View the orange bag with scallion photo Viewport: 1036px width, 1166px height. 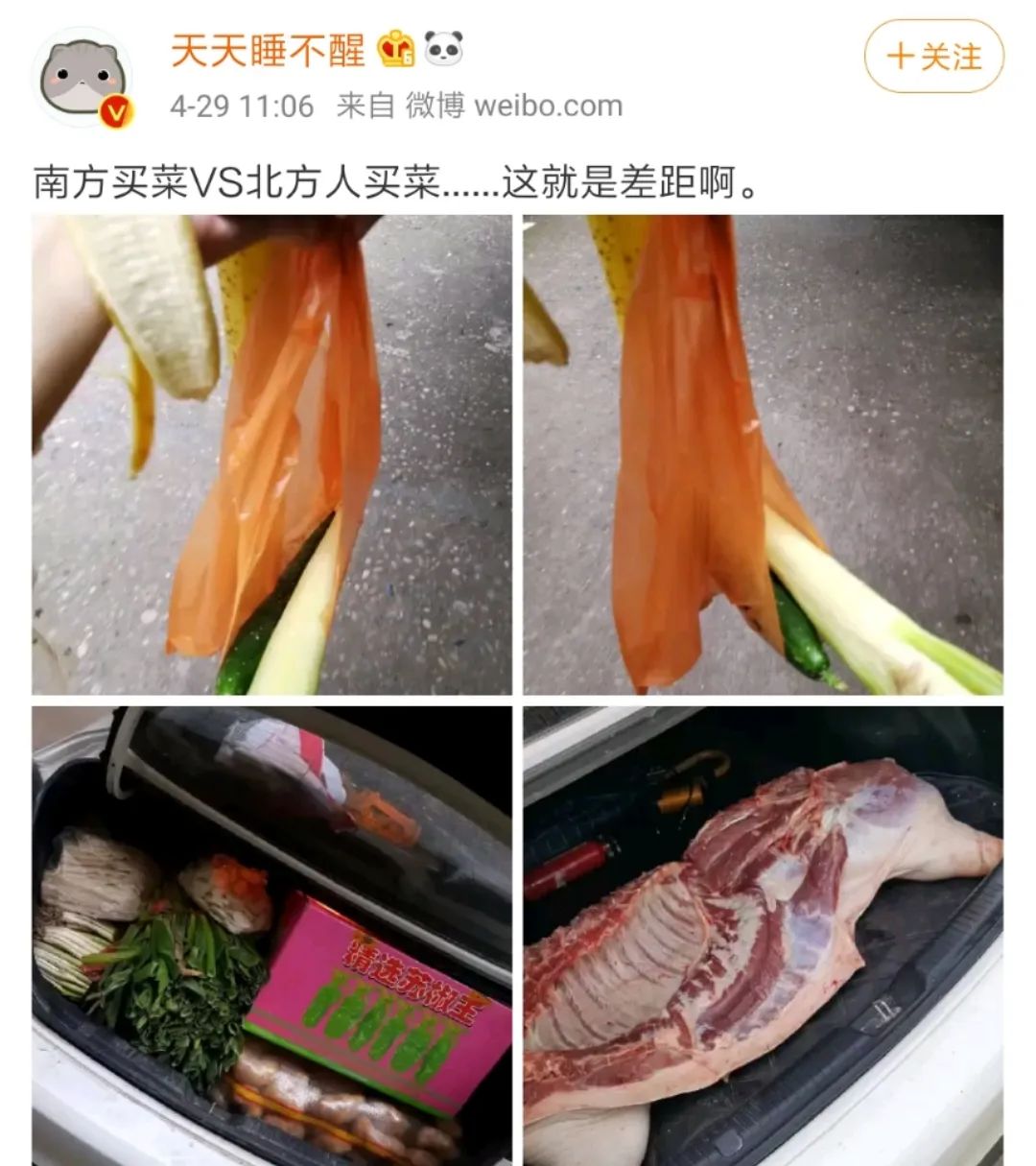(x=763, y=455)
